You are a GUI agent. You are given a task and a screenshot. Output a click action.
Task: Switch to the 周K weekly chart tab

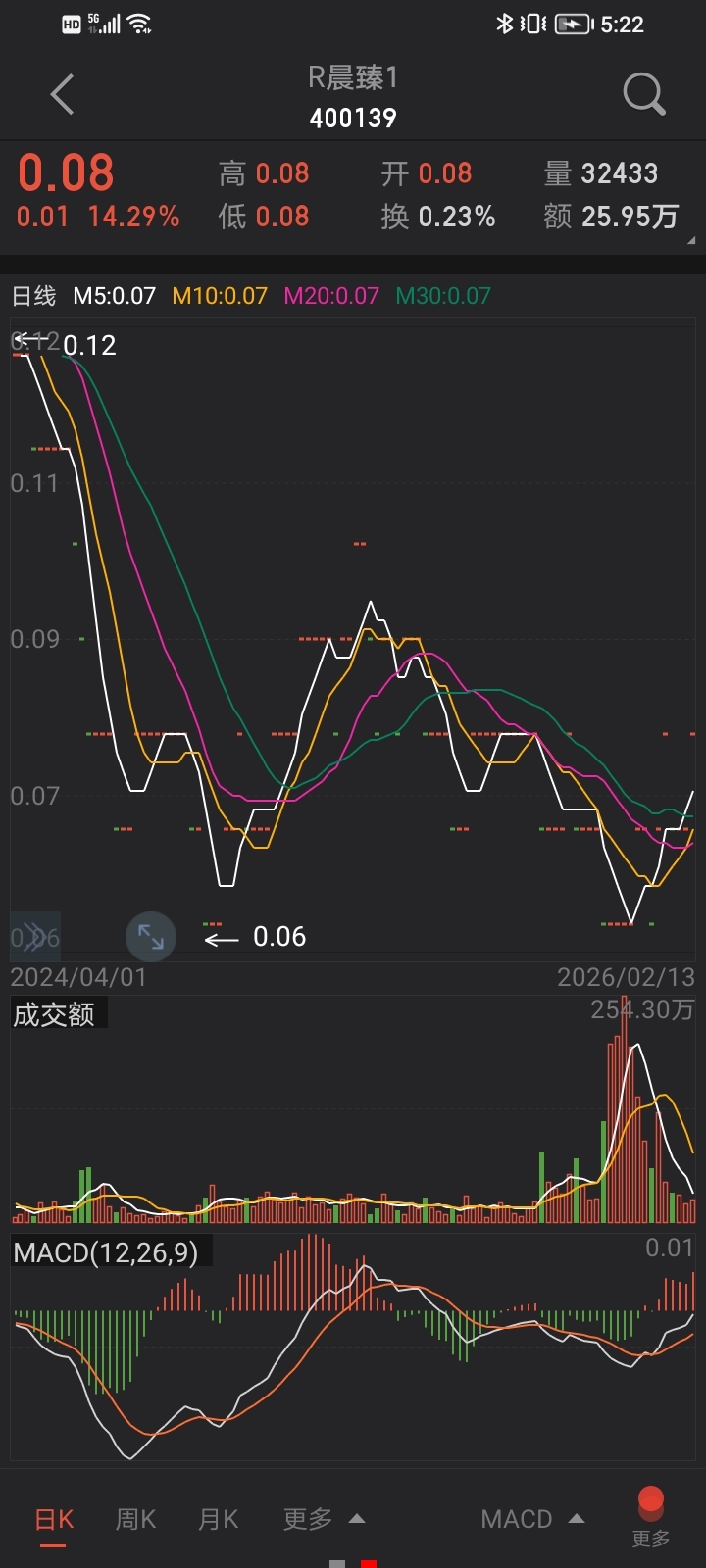tap(135, 1519)
